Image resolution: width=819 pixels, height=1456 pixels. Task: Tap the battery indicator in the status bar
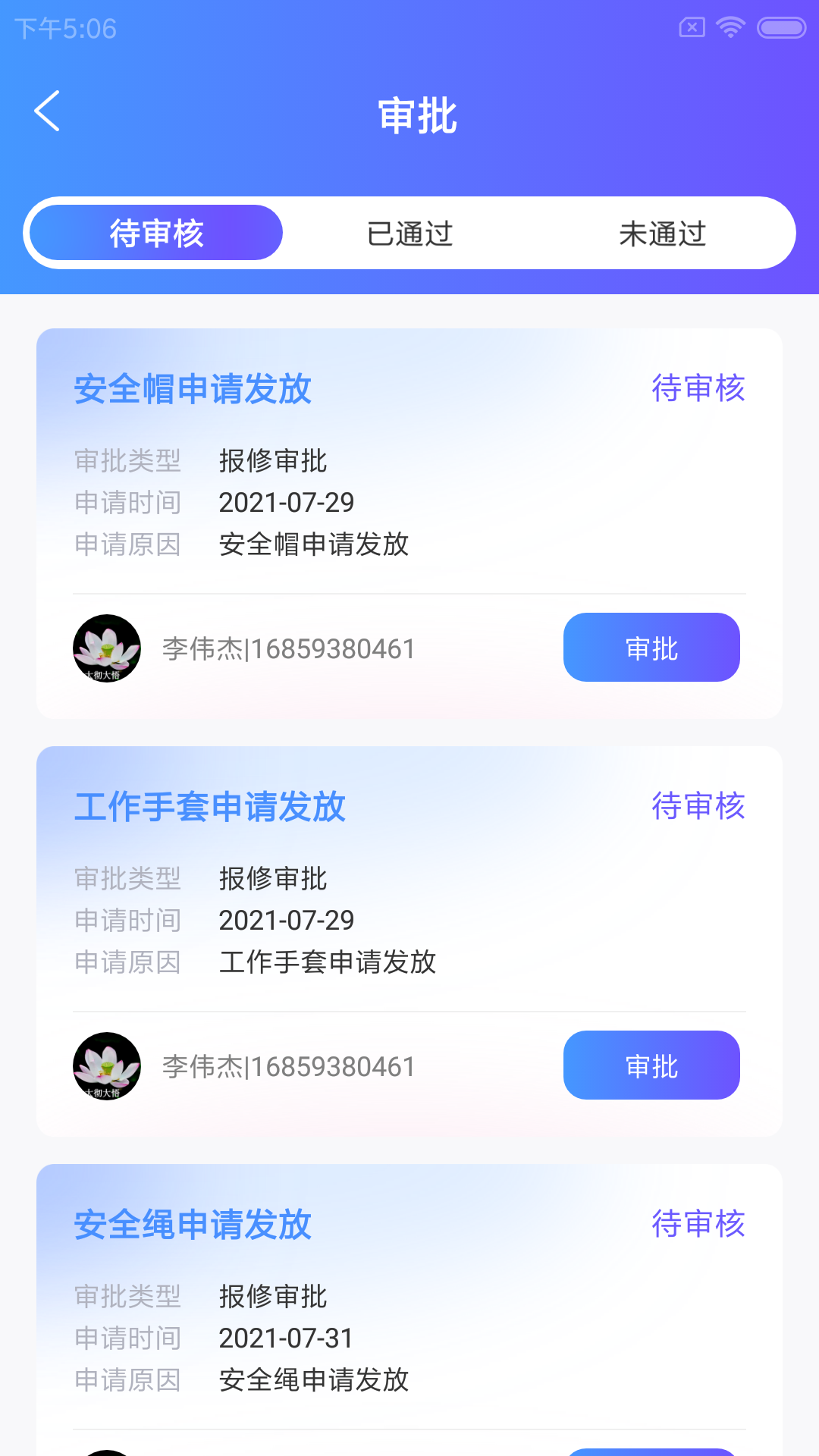[x=781, y=25]
